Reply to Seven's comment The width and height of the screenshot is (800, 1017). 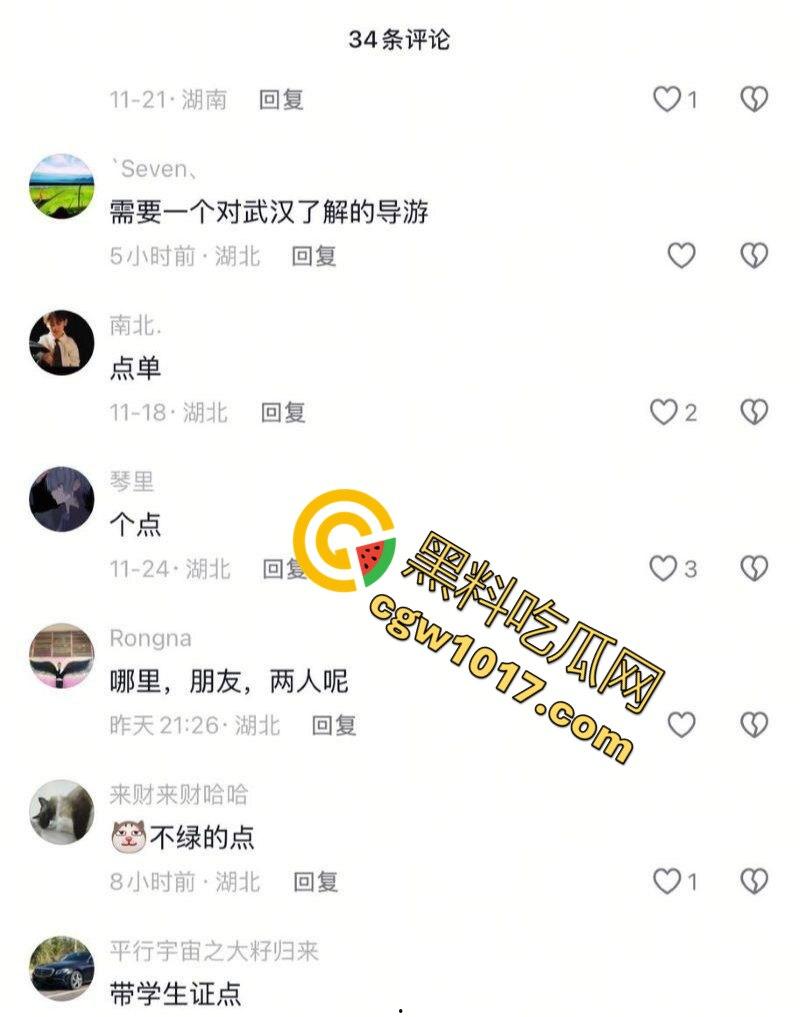314,256
